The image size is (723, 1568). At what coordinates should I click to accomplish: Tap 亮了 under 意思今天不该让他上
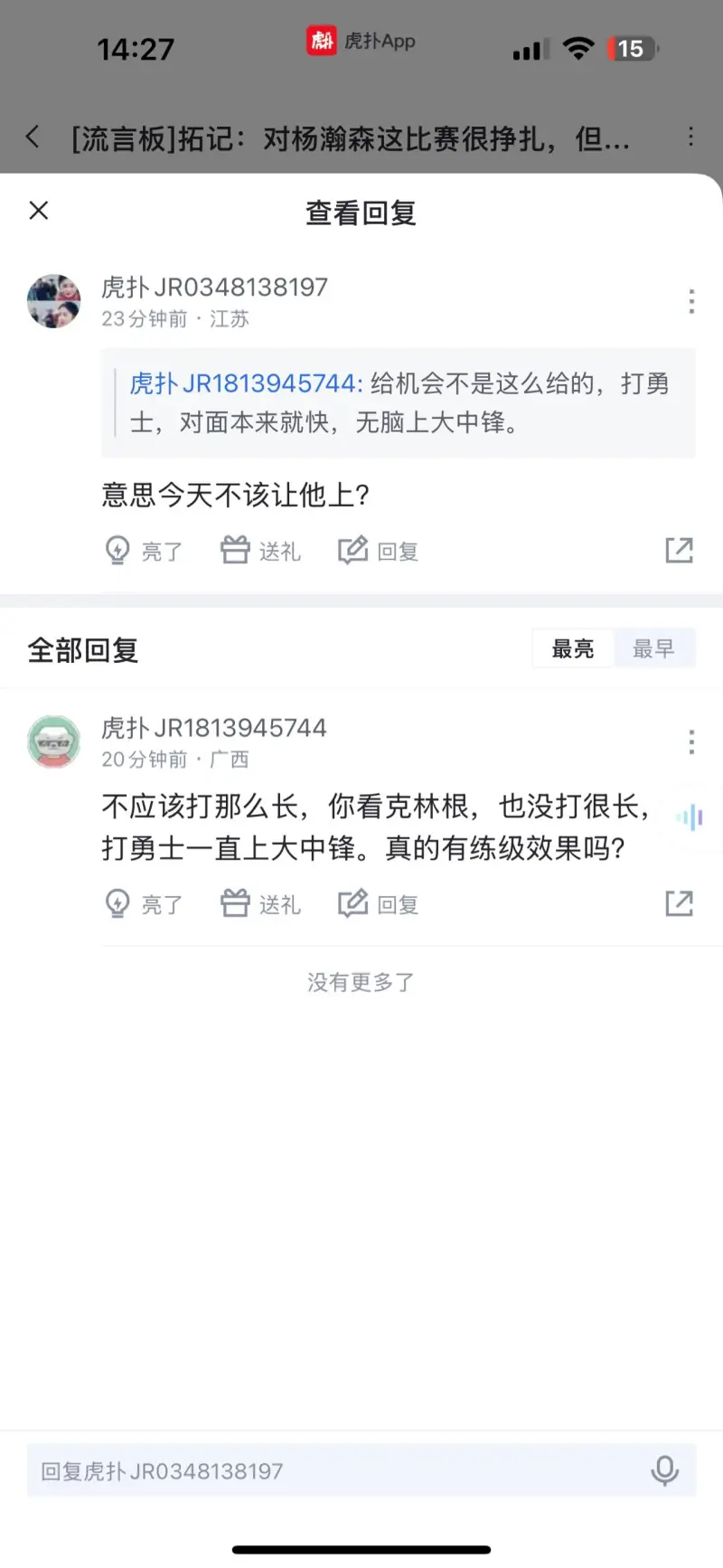[145, 551]
